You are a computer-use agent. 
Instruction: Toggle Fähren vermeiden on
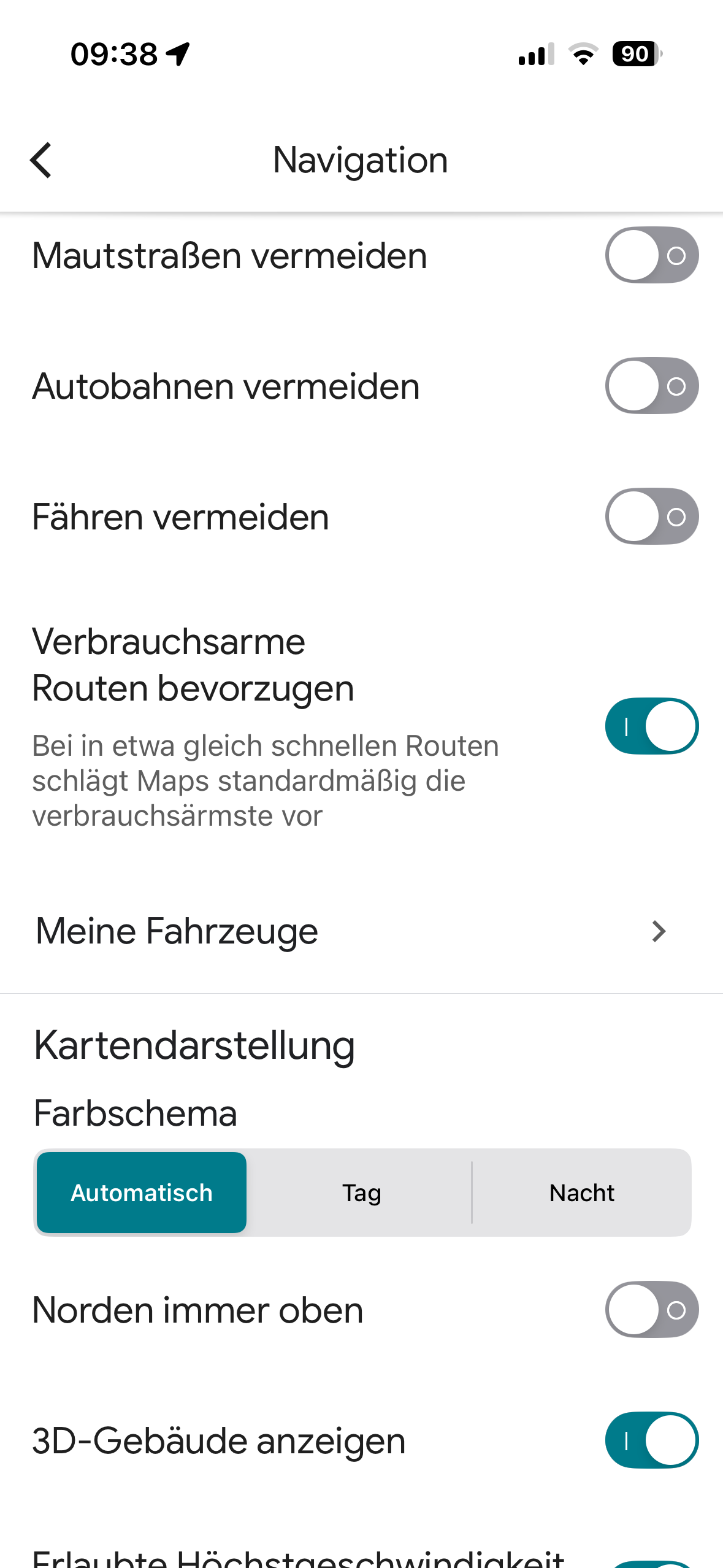[652, 517]
